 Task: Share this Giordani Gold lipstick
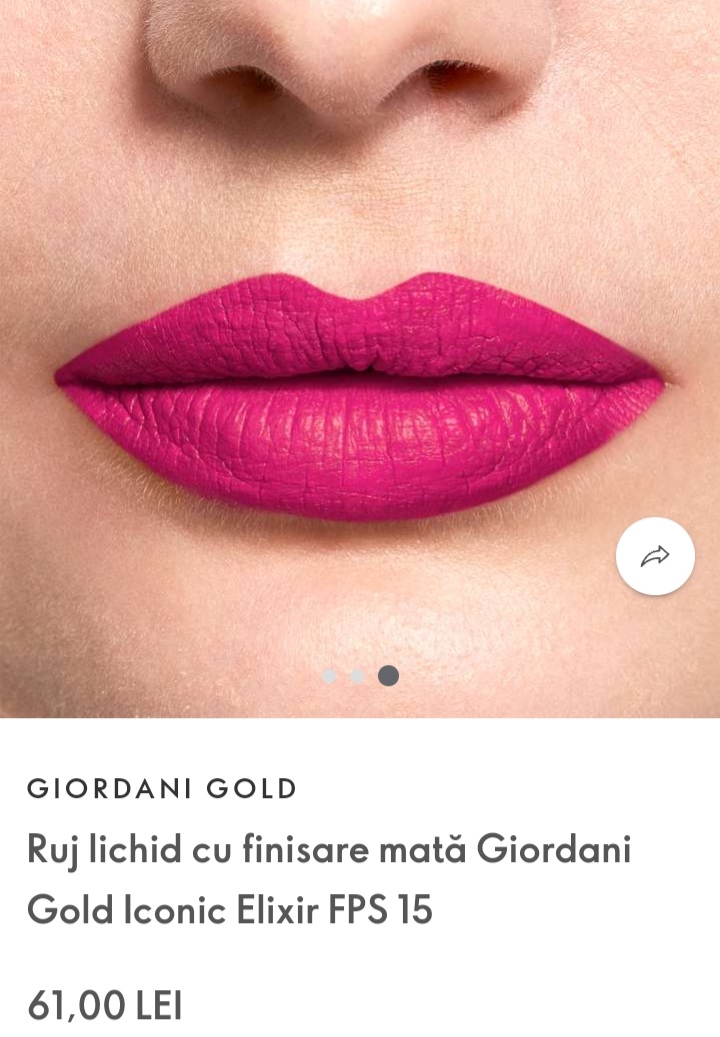pos(655,556)
